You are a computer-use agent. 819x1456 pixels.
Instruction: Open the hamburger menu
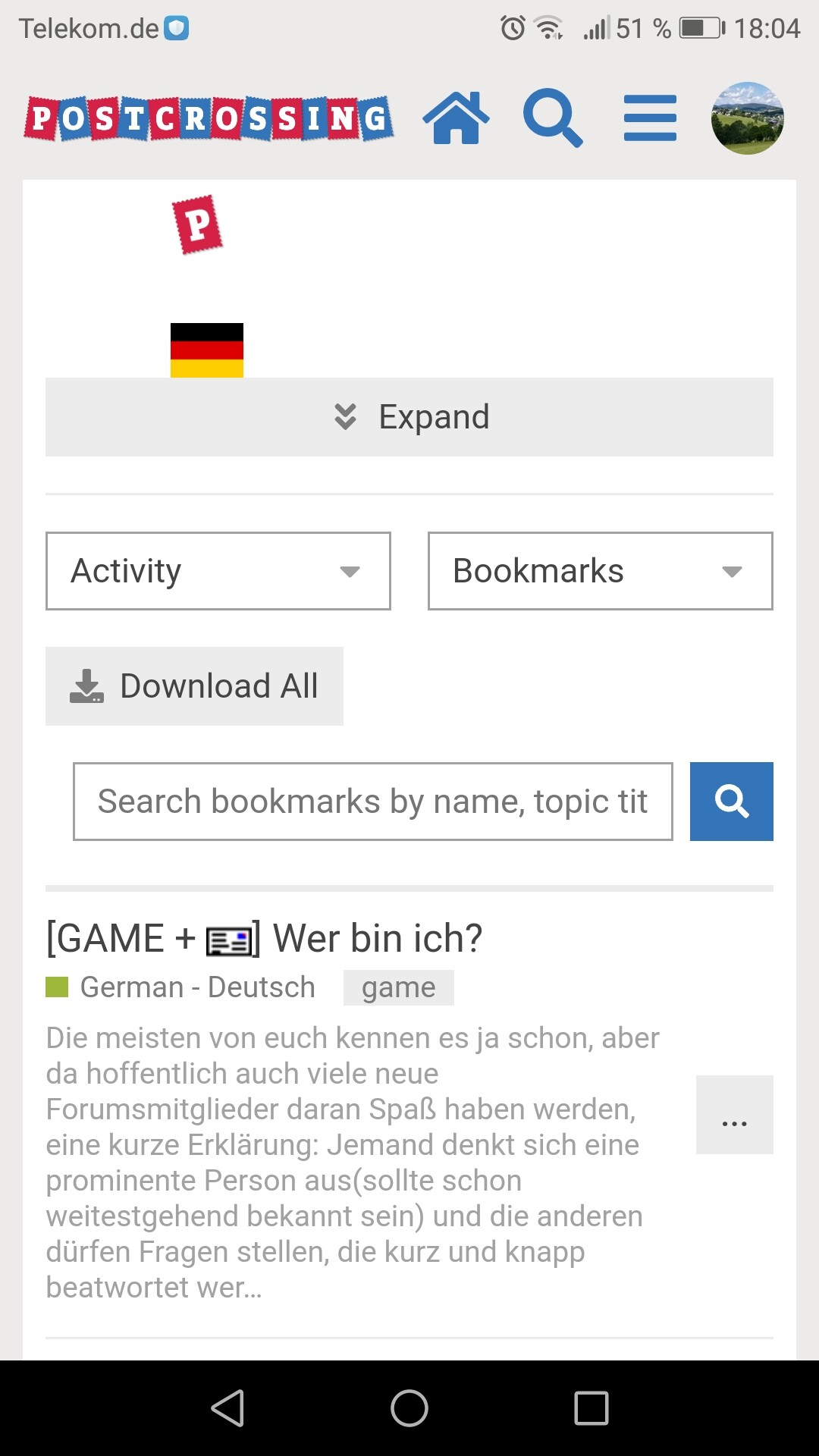point(650,118)
